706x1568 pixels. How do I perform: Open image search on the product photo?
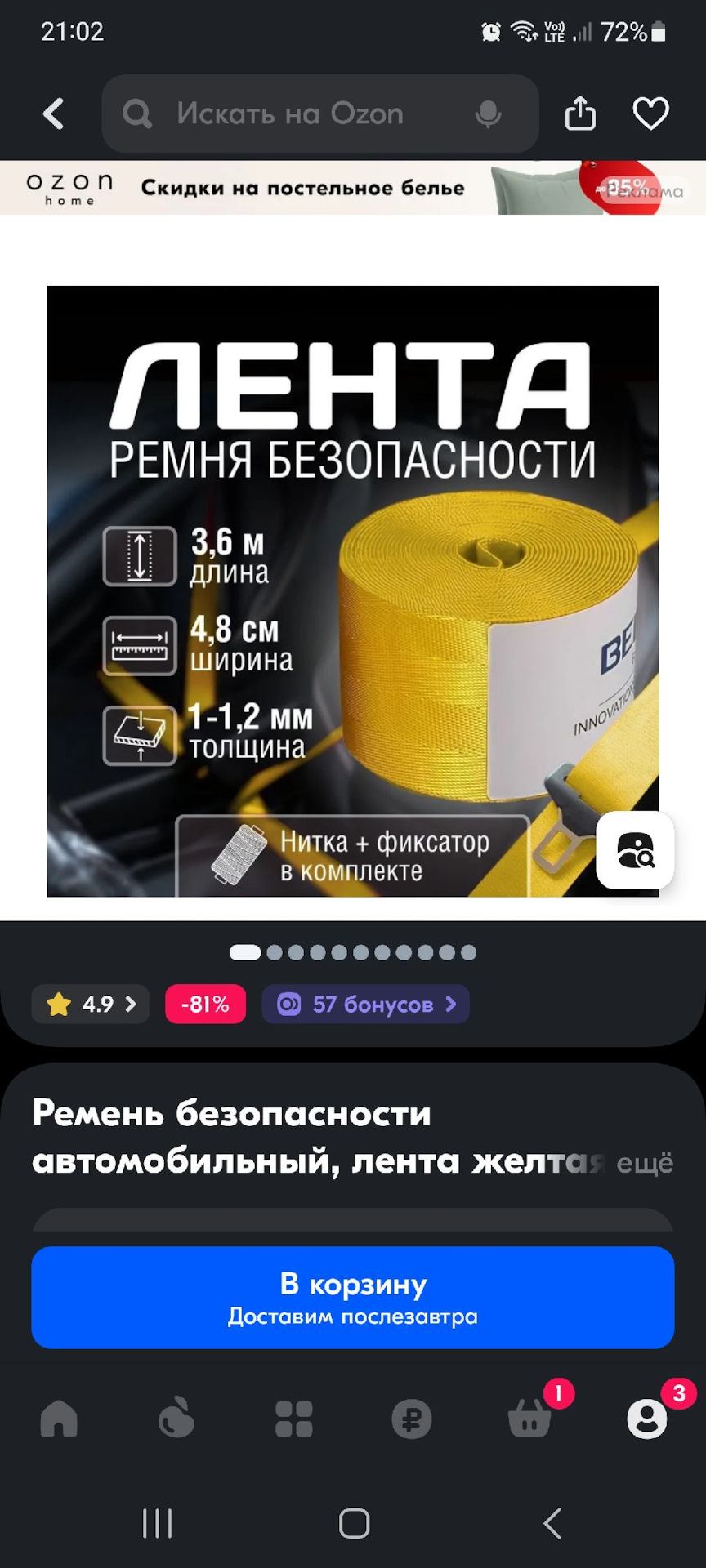click(x=635, y=852)
